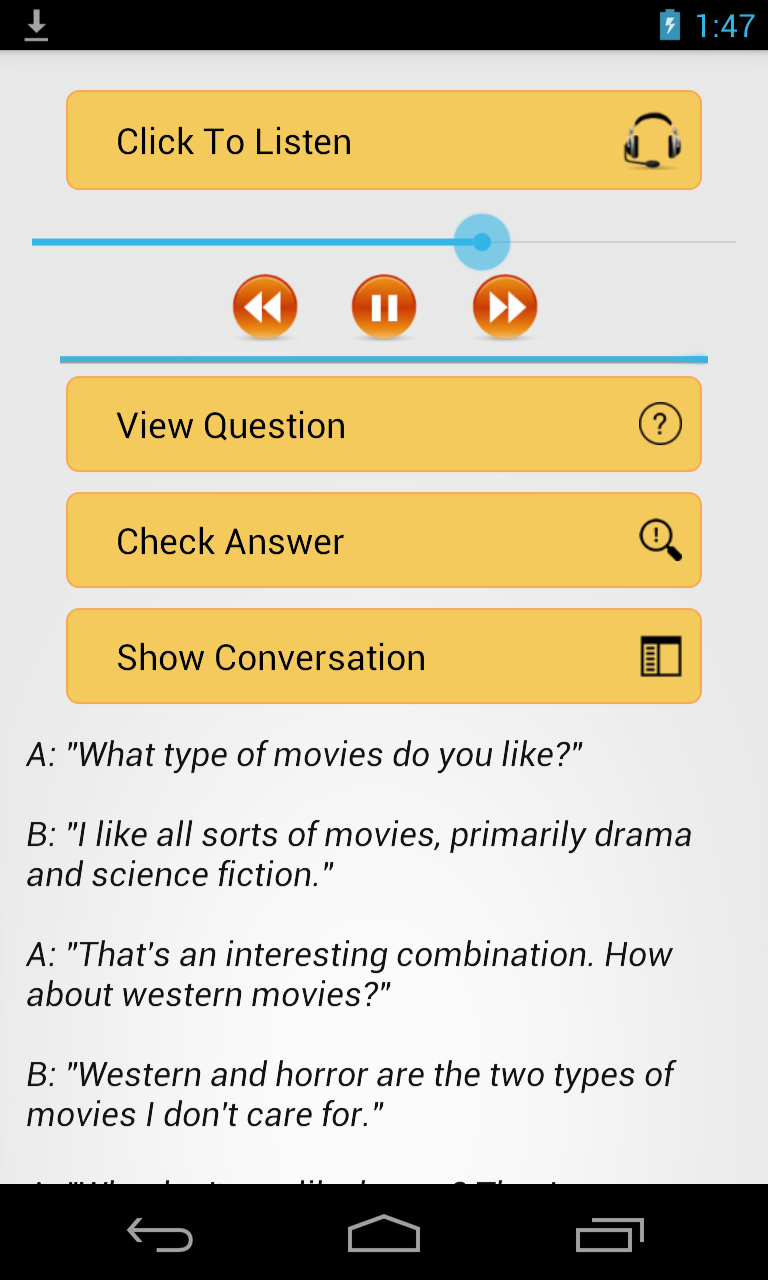The width and height of the screenshot is (768, 1280).
Task: Fast forward the audio
Action: point(505,306)
